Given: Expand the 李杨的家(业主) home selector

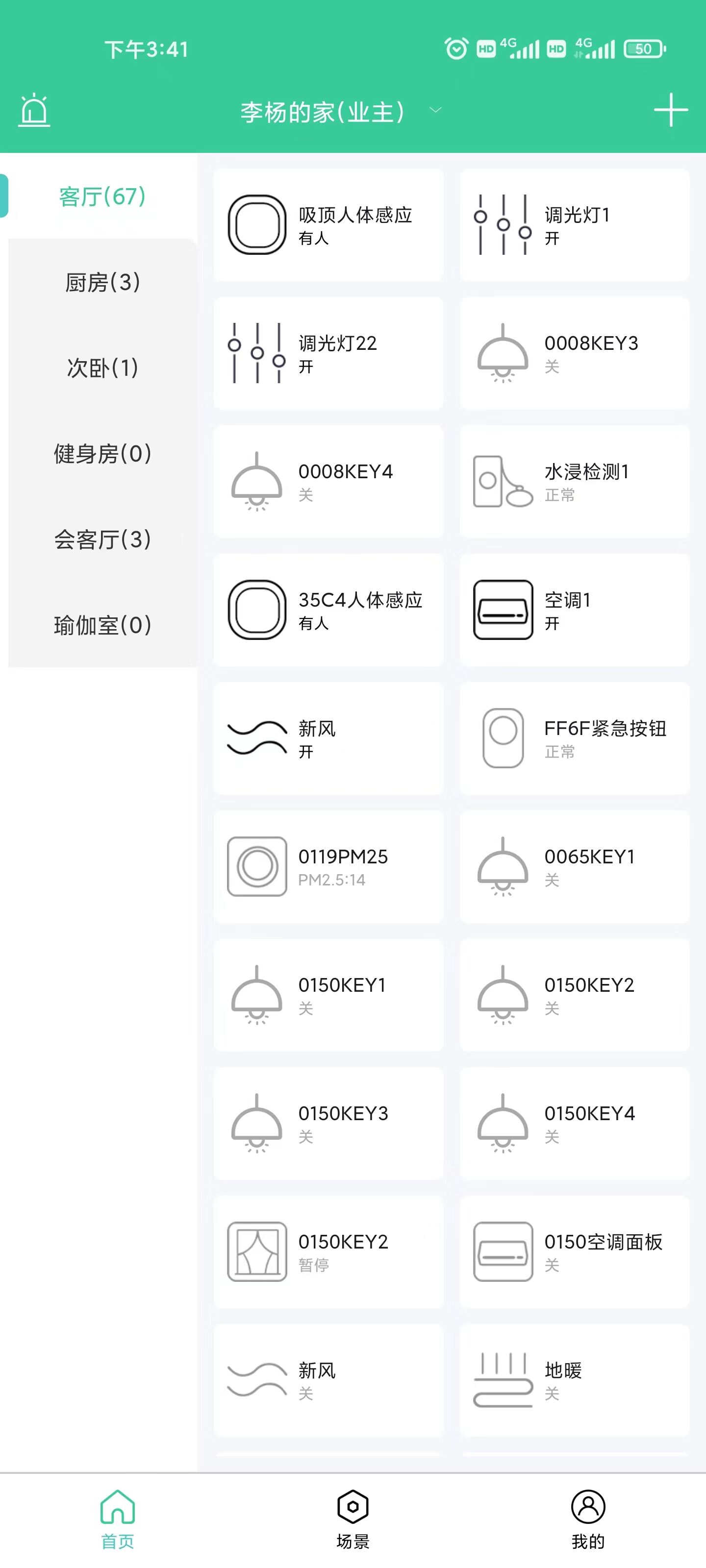Looking at the screenshot, I should [x=341, y=112].
